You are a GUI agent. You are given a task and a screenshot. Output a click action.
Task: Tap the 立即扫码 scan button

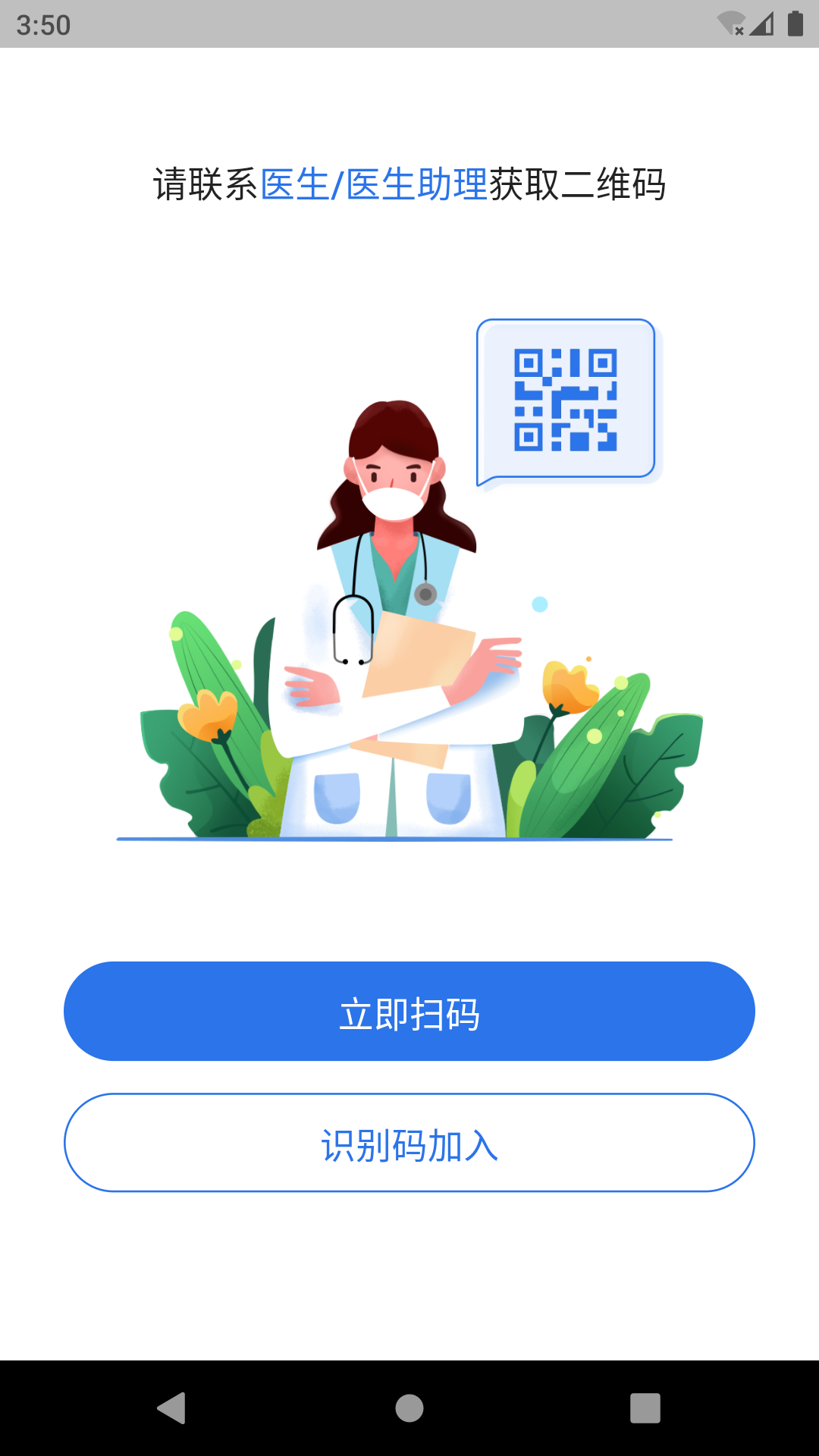[409, 1010]
